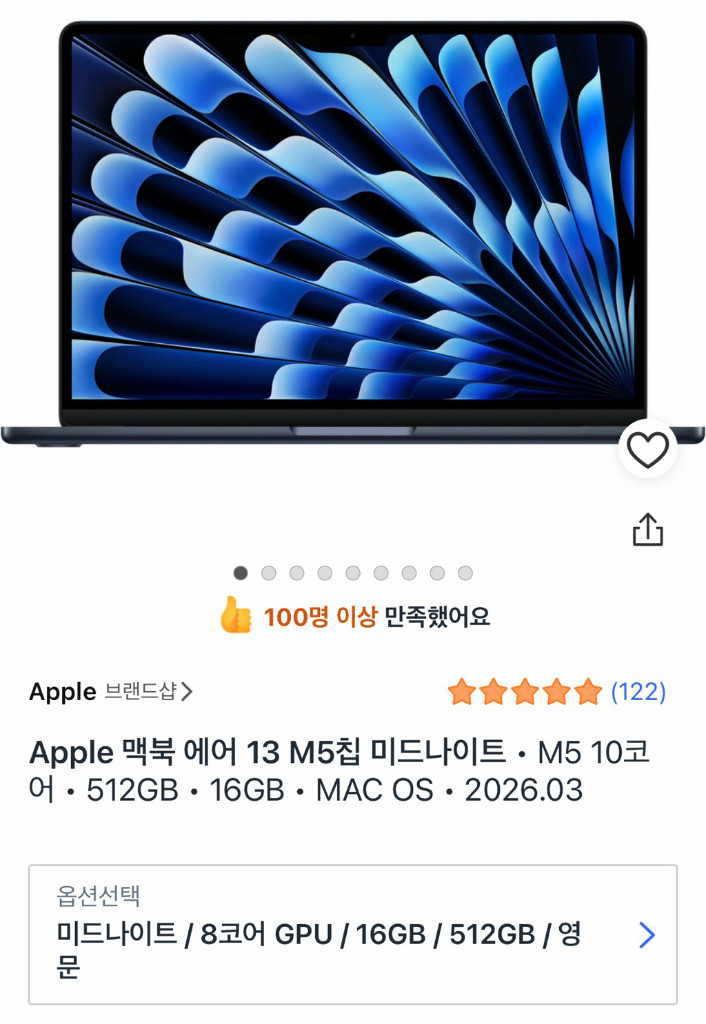Open the Apple 브랜드샵 link
This screenshot has height=1024, width=706.
[111, 691]
